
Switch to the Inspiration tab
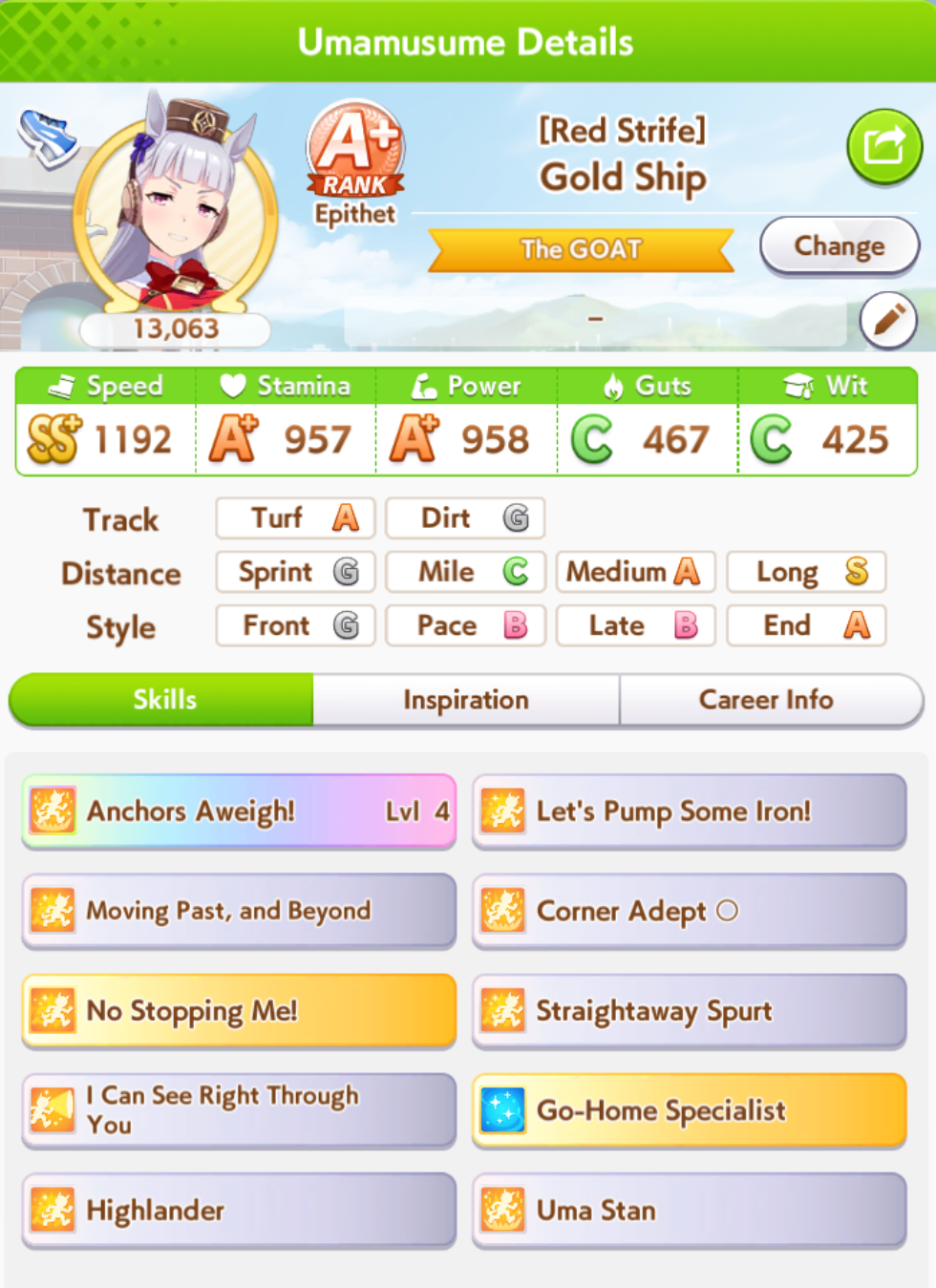click(x=466, y=700)
